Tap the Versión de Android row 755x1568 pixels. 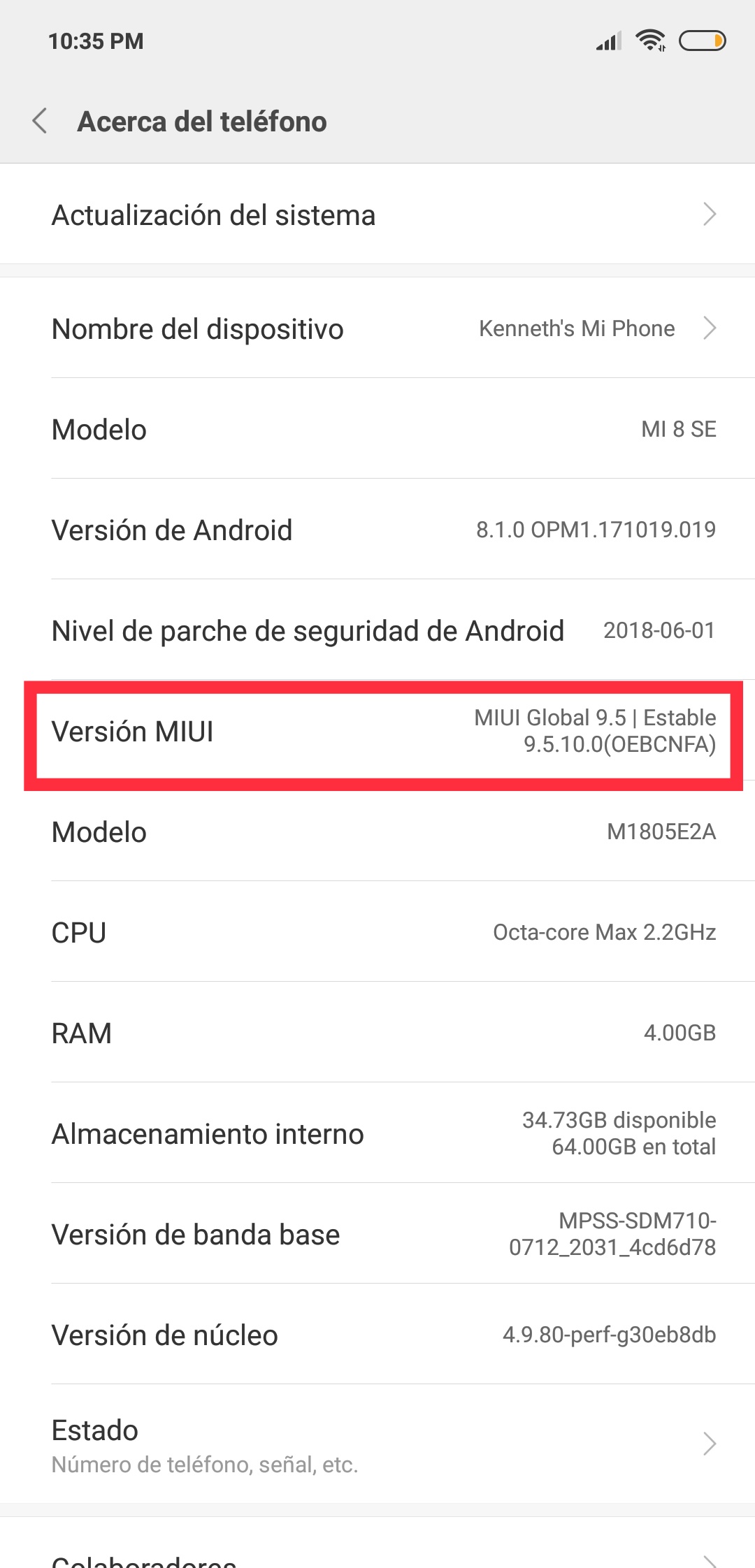[377, 530]
